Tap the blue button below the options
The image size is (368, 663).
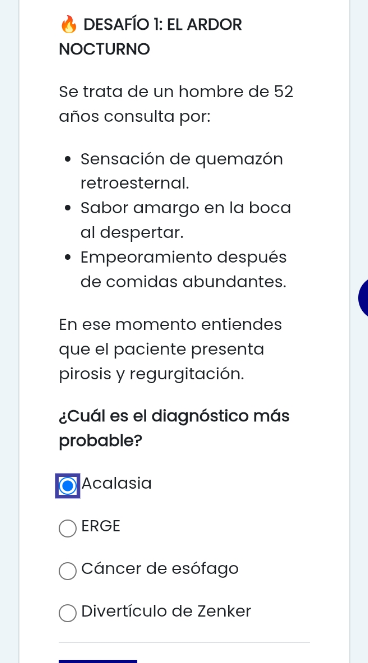98,661
